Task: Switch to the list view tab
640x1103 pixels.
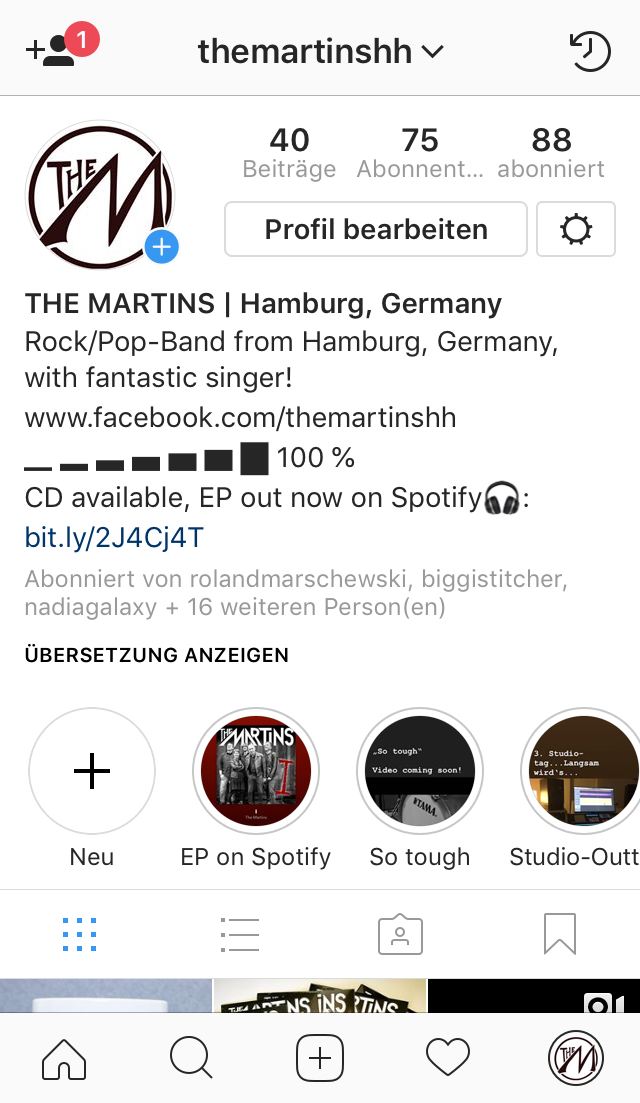Action: [x=240, y=934]
